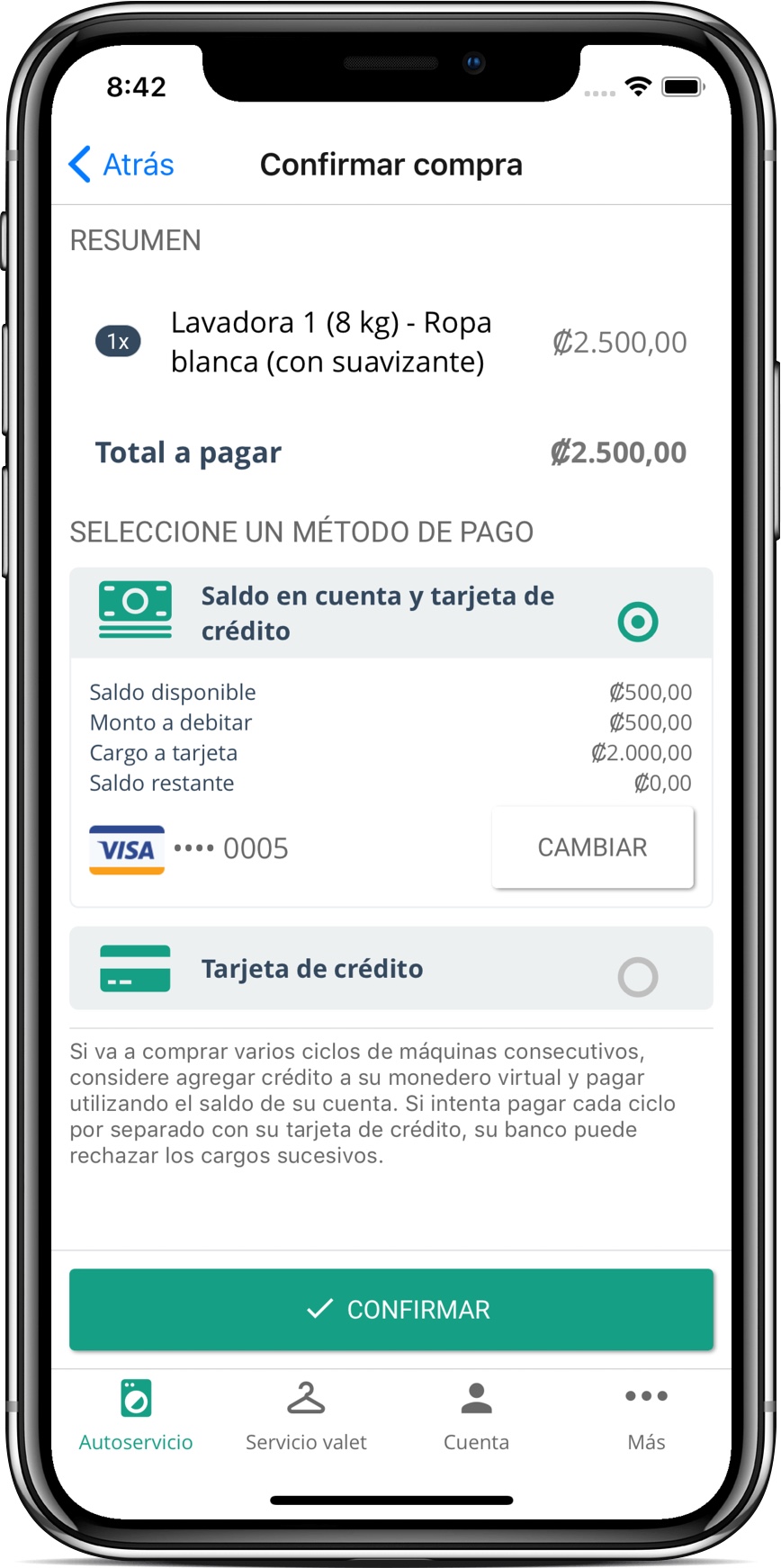Confirm the purchase with CONFIRMAR
Viewport: 781px width, 1568px height.
391,1309
